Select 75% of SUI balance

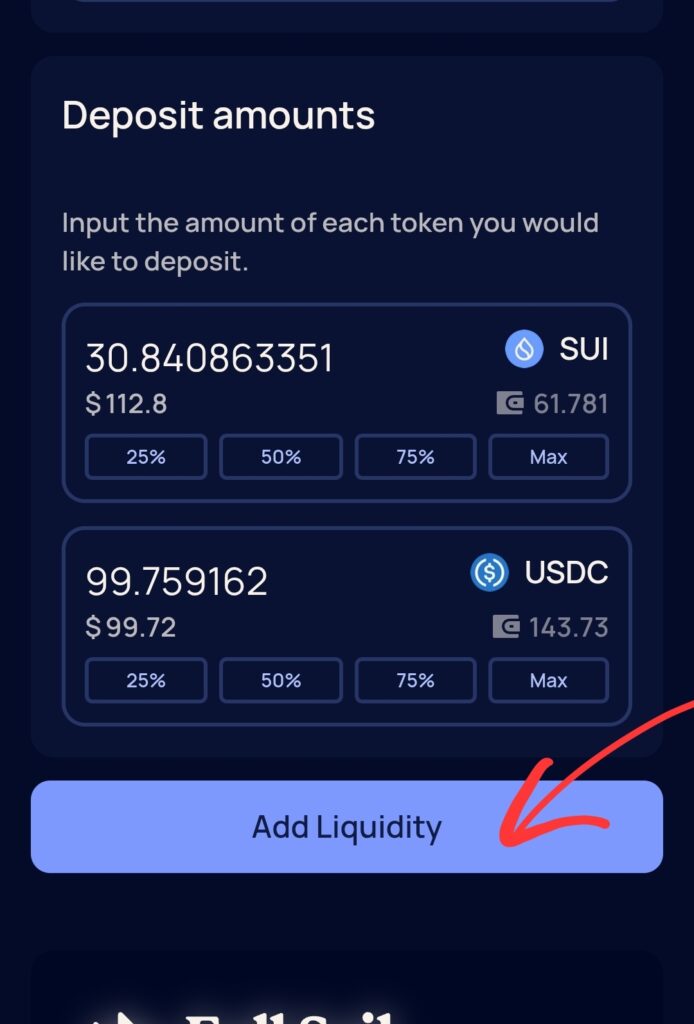point(415,457)
